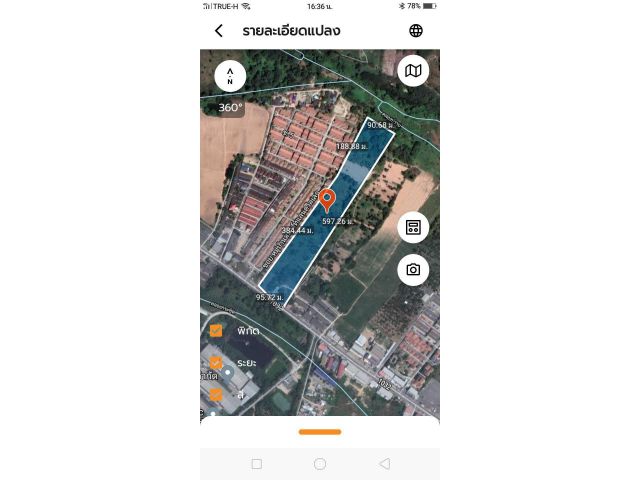
Task: Tap the north compass button
Action: tap(230, 76)
